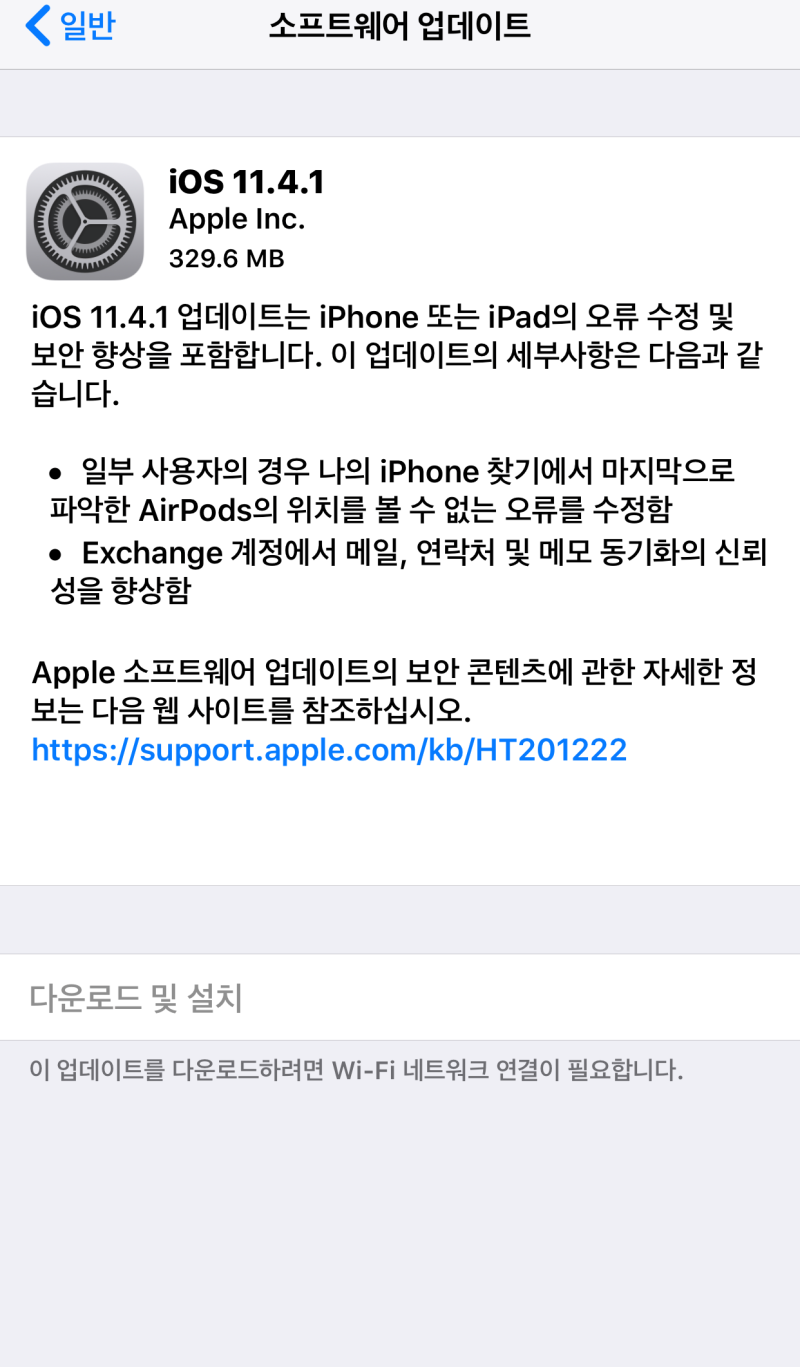Go back to 일반 settings
Viewport: 800px width, 1367px height.
pos(70,26)
